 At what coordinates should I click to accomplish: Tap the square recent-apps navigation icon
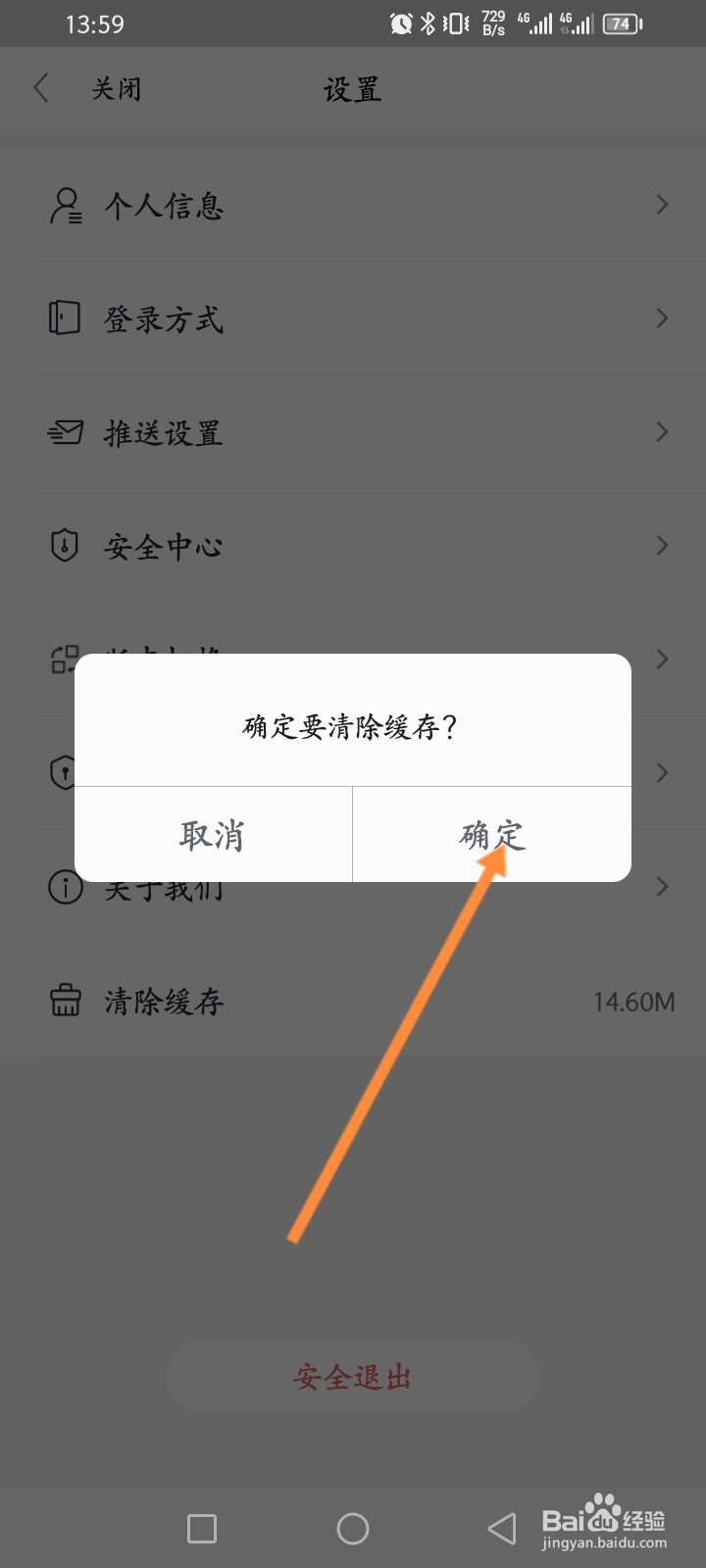click(201, 1528)
